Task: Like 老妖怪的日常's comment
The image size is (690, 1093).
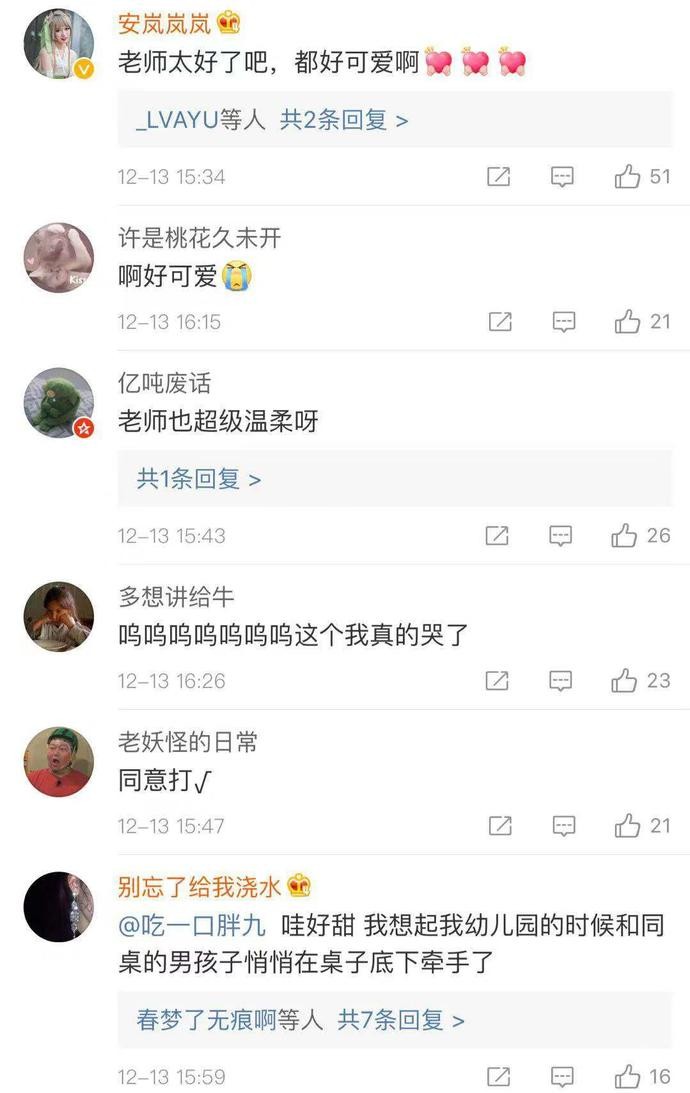Action: (x=628, y=826)
